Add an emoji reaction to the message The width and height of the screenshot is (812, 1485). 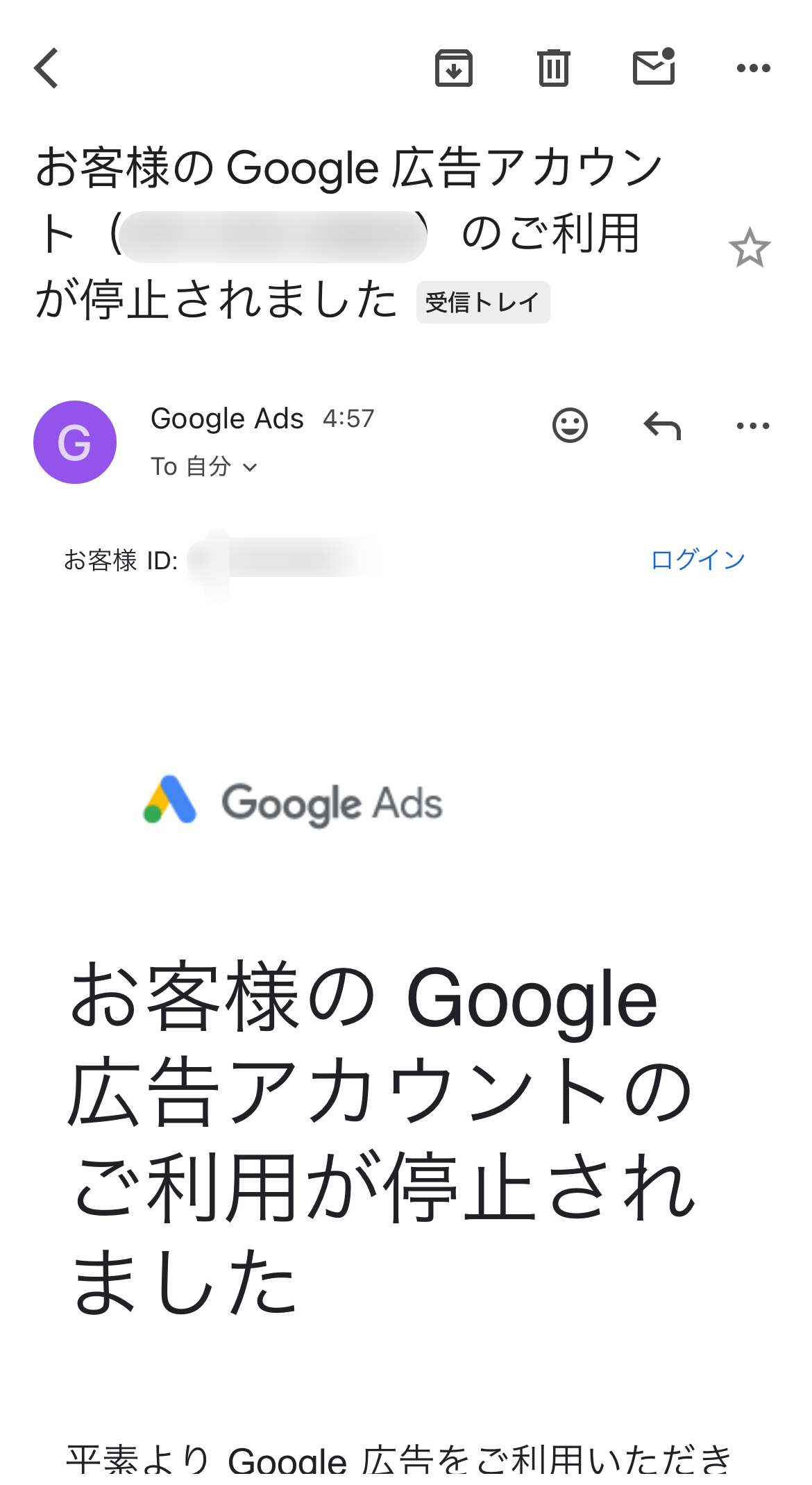[570, 425]
